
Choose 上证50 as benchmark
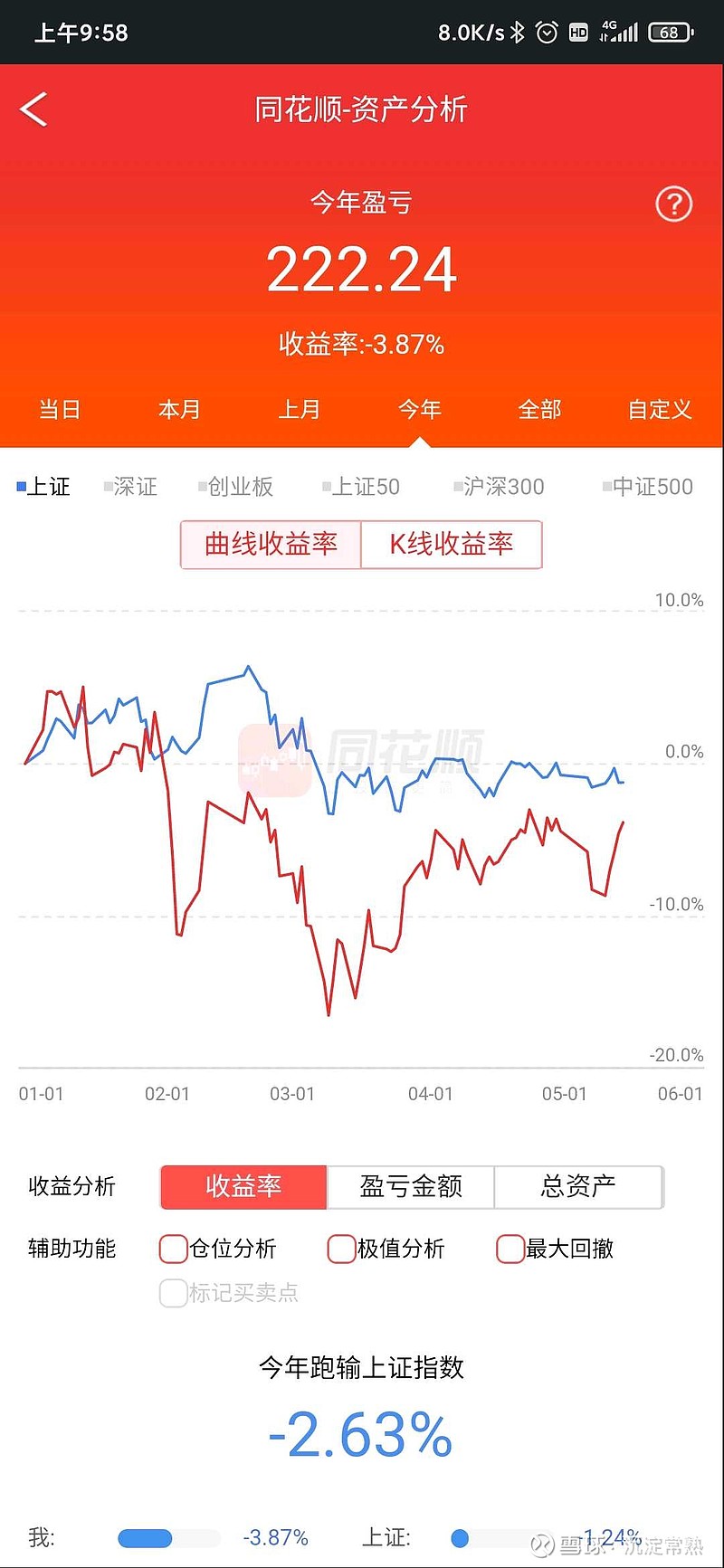(x=361, y=487)
